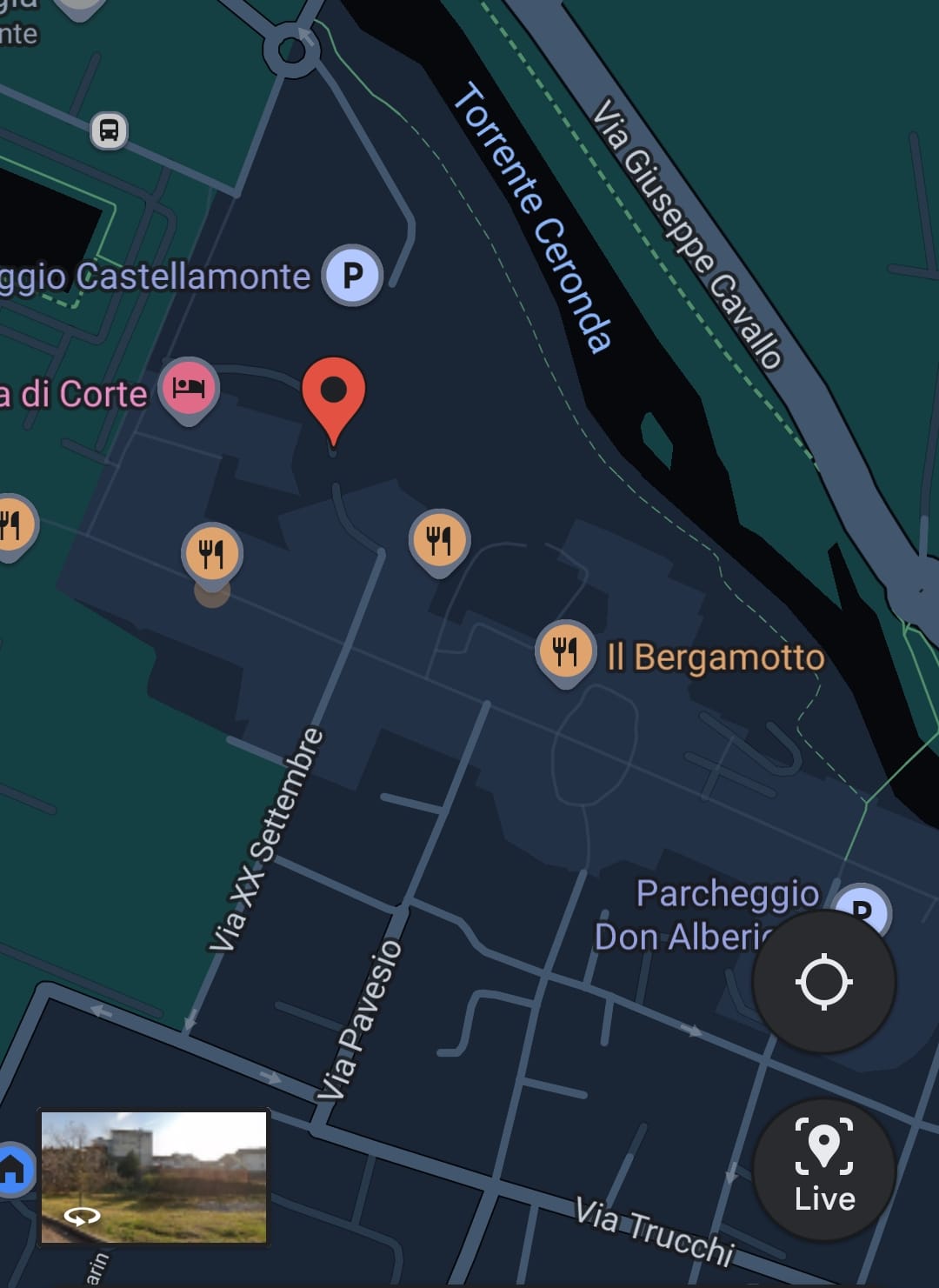Viewport: 939px width, 1288px height.
Task: Tap the Castellamonte parking marker
Action: 352,276
